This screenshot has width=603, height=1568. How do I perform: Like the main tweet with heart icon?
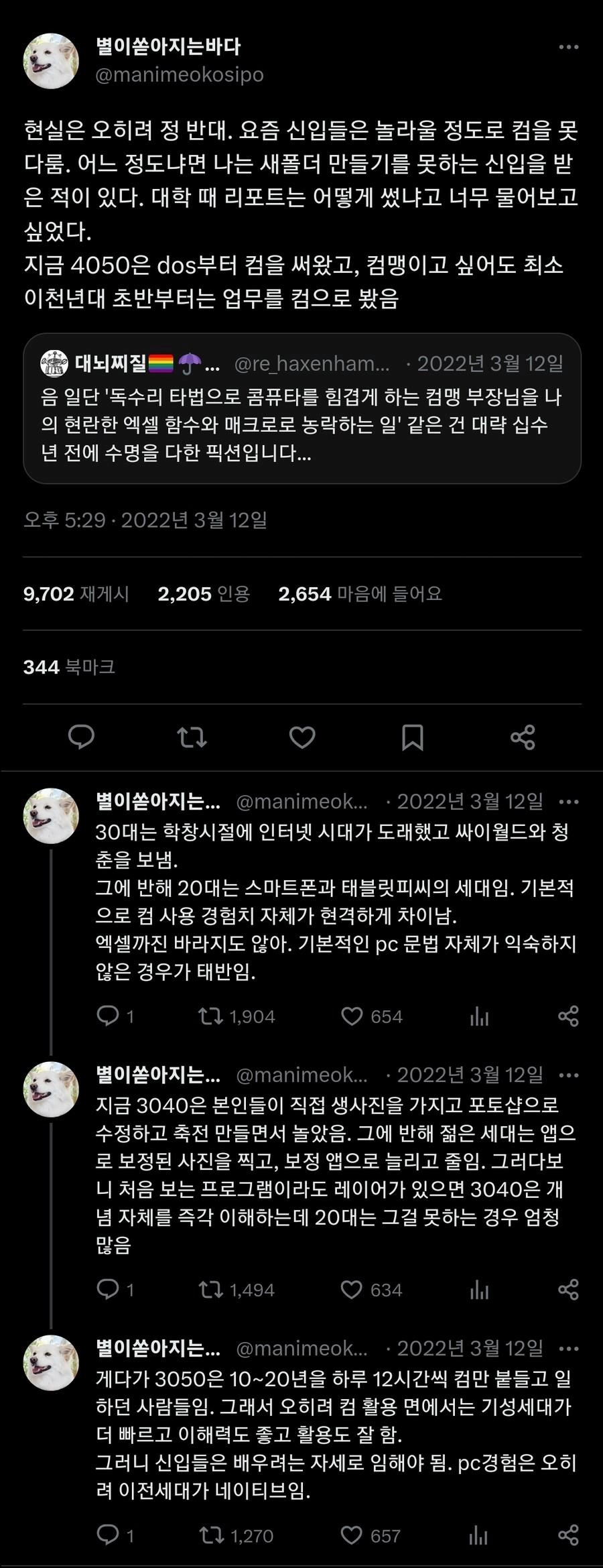(302, 735)
